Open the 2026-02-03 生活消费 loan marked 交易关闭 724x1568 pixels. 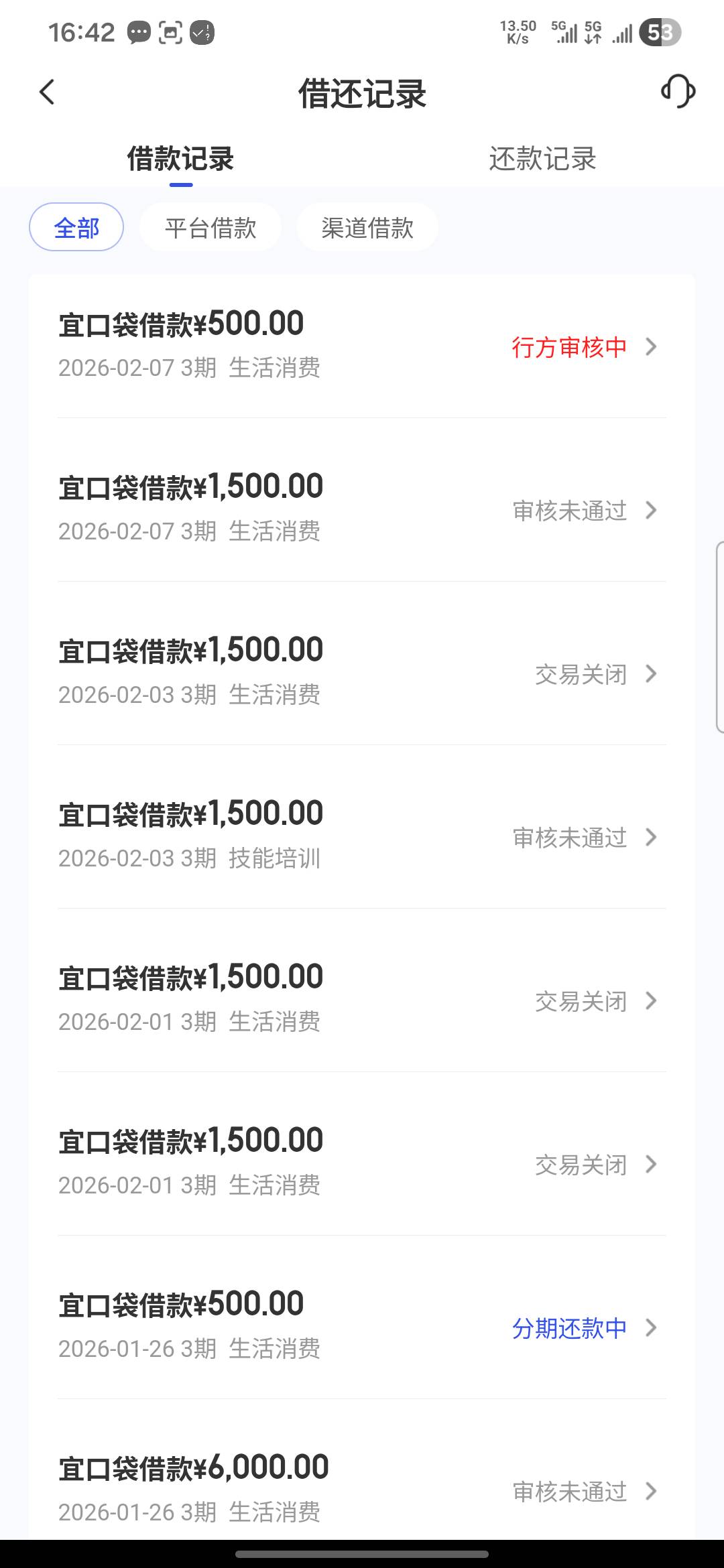(362, 673)
